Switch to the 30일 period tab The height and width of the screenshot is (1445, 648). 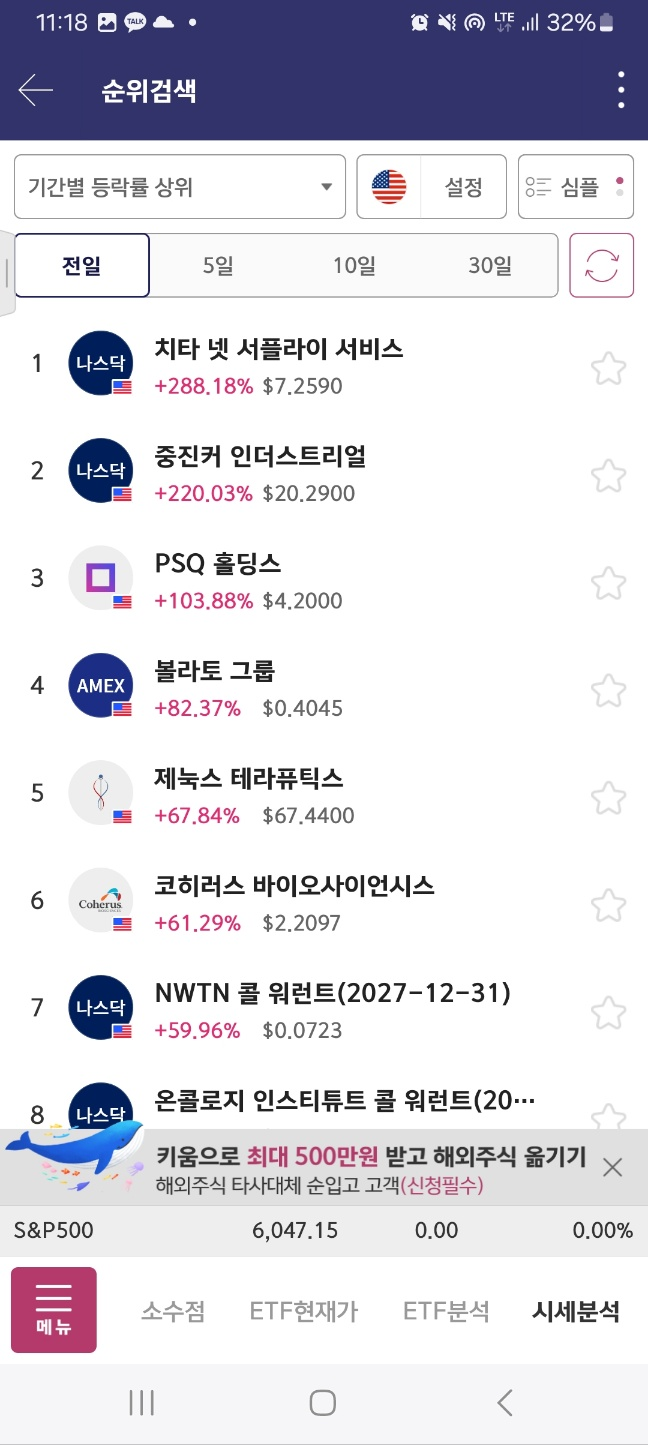tap(489, 266)
